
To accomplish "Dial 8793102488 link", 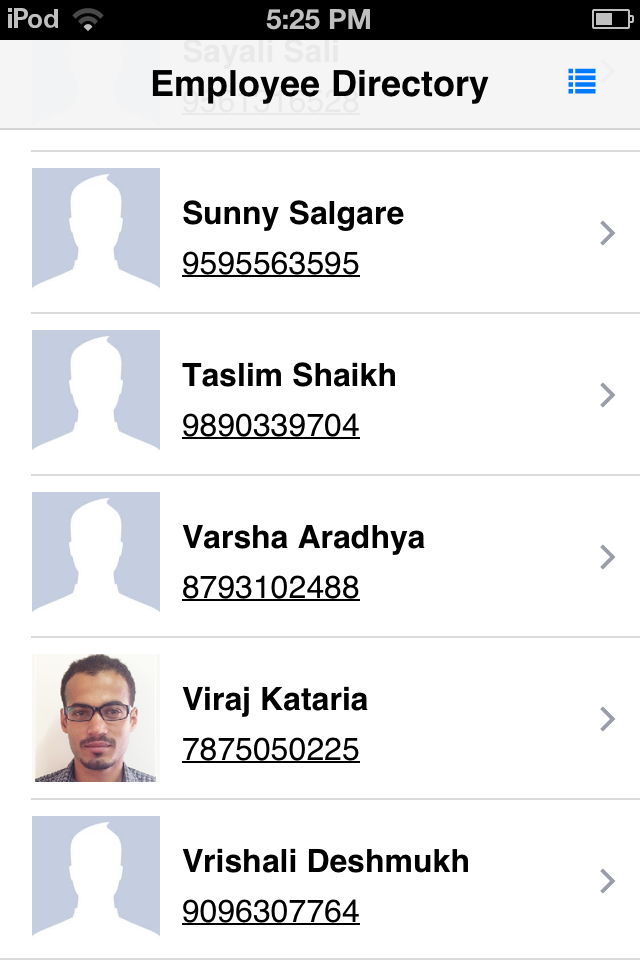I will (x=270, y=587).
